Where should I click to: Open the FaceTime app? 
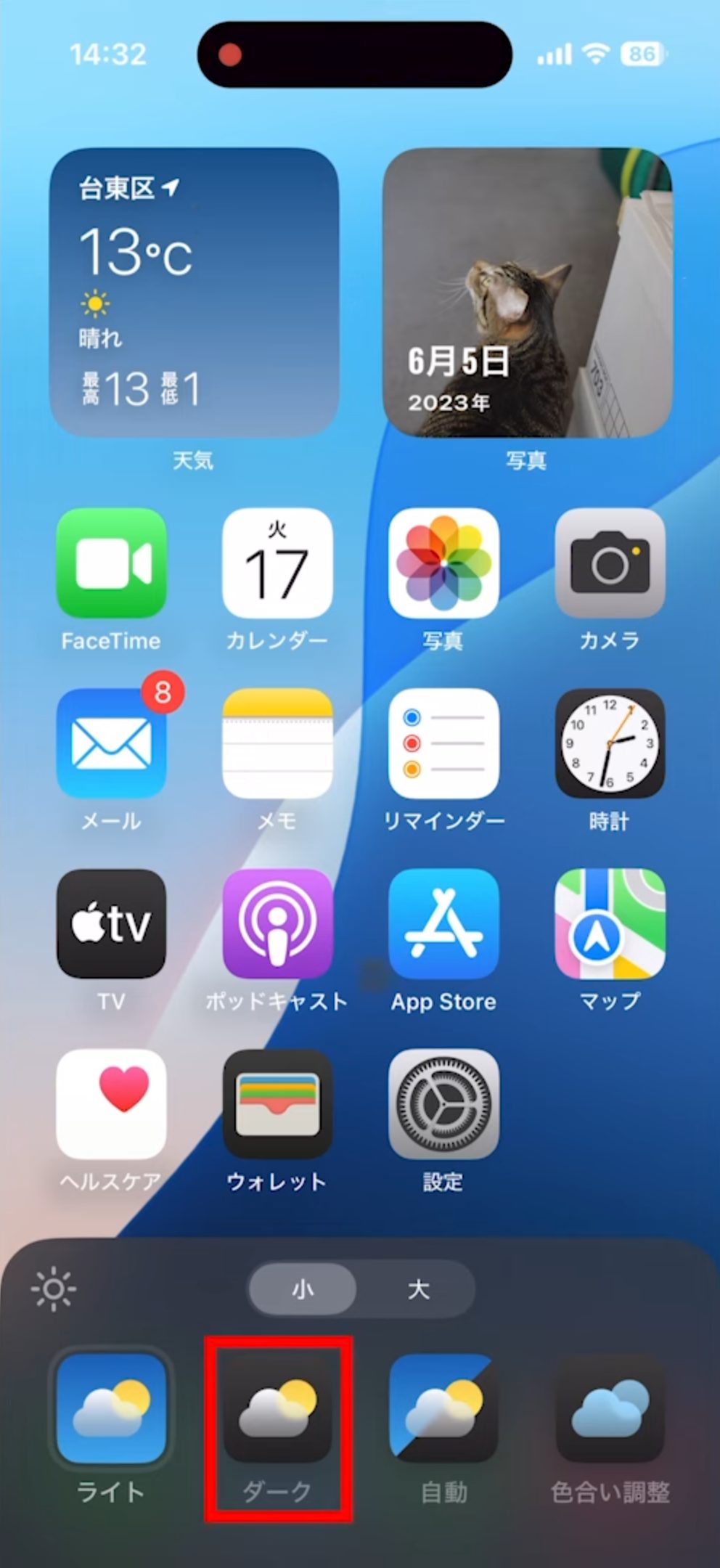[111, 563]
